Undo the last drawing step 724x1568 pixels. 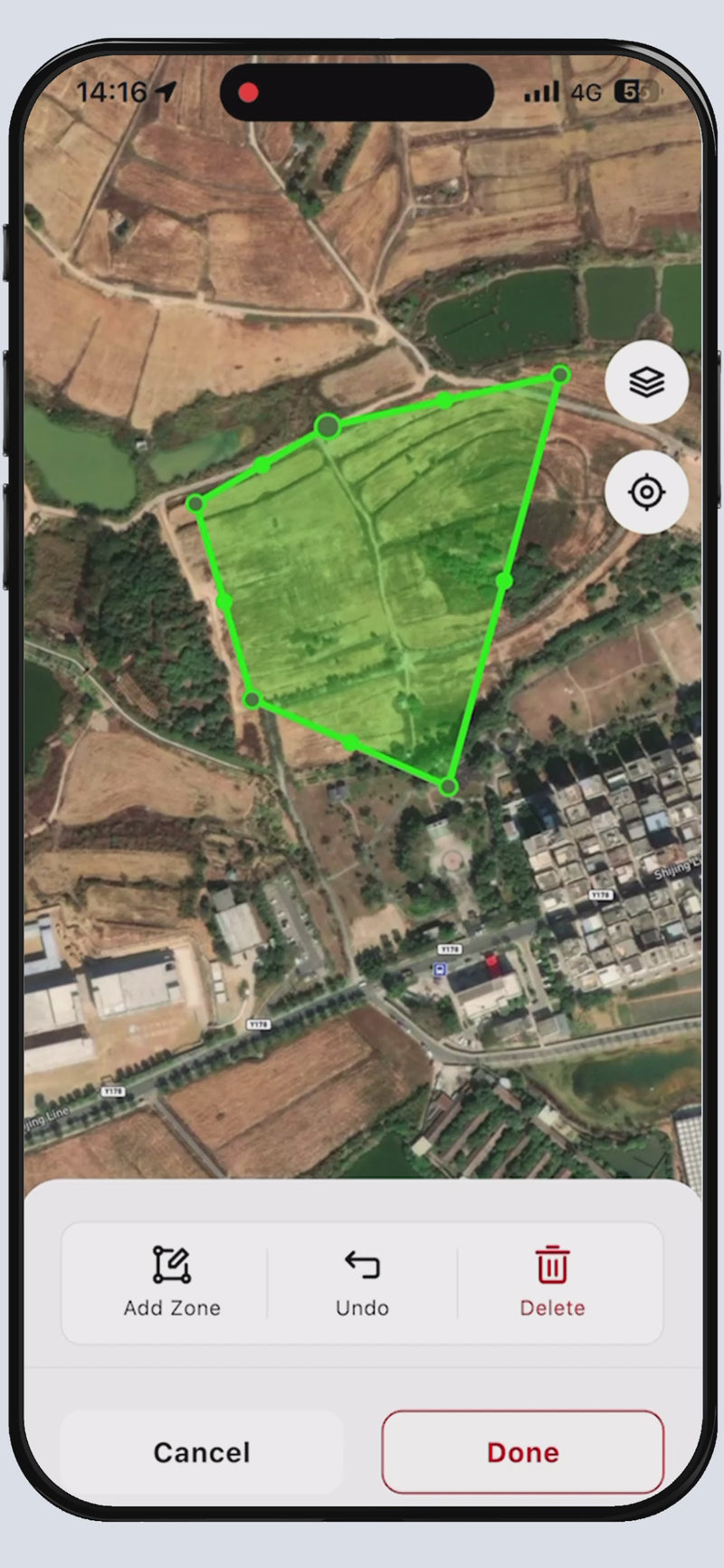tap(362, 1282)
